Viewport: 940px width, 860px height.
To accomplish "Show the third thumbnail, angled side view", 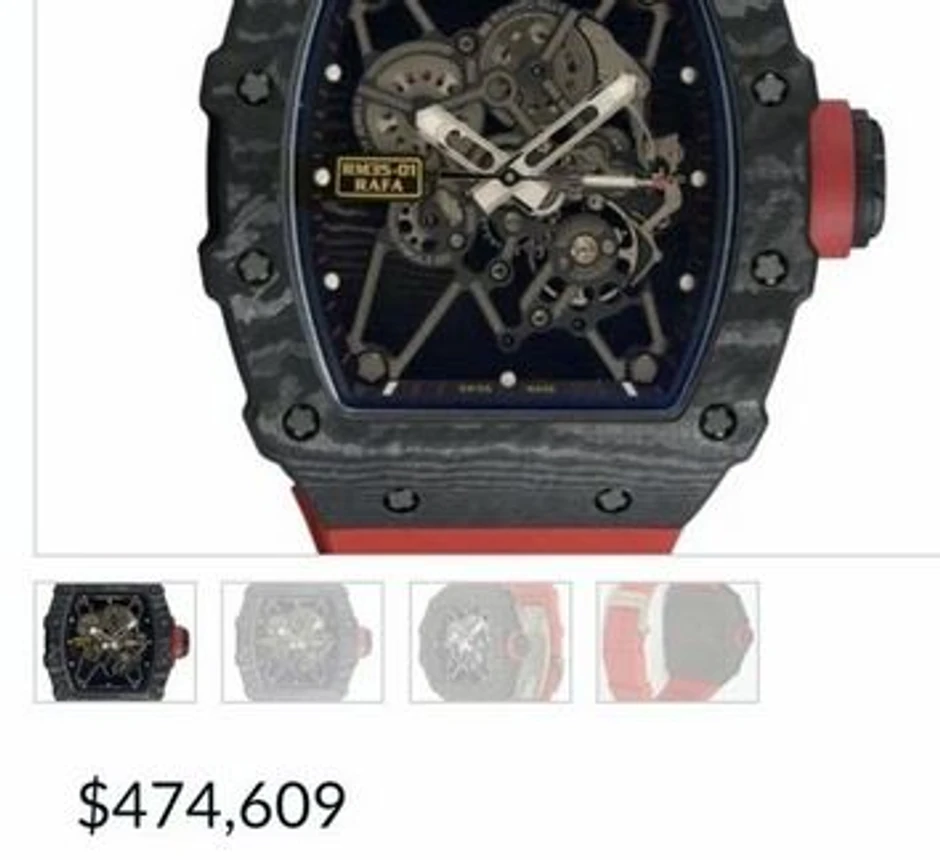I will 490,642.
